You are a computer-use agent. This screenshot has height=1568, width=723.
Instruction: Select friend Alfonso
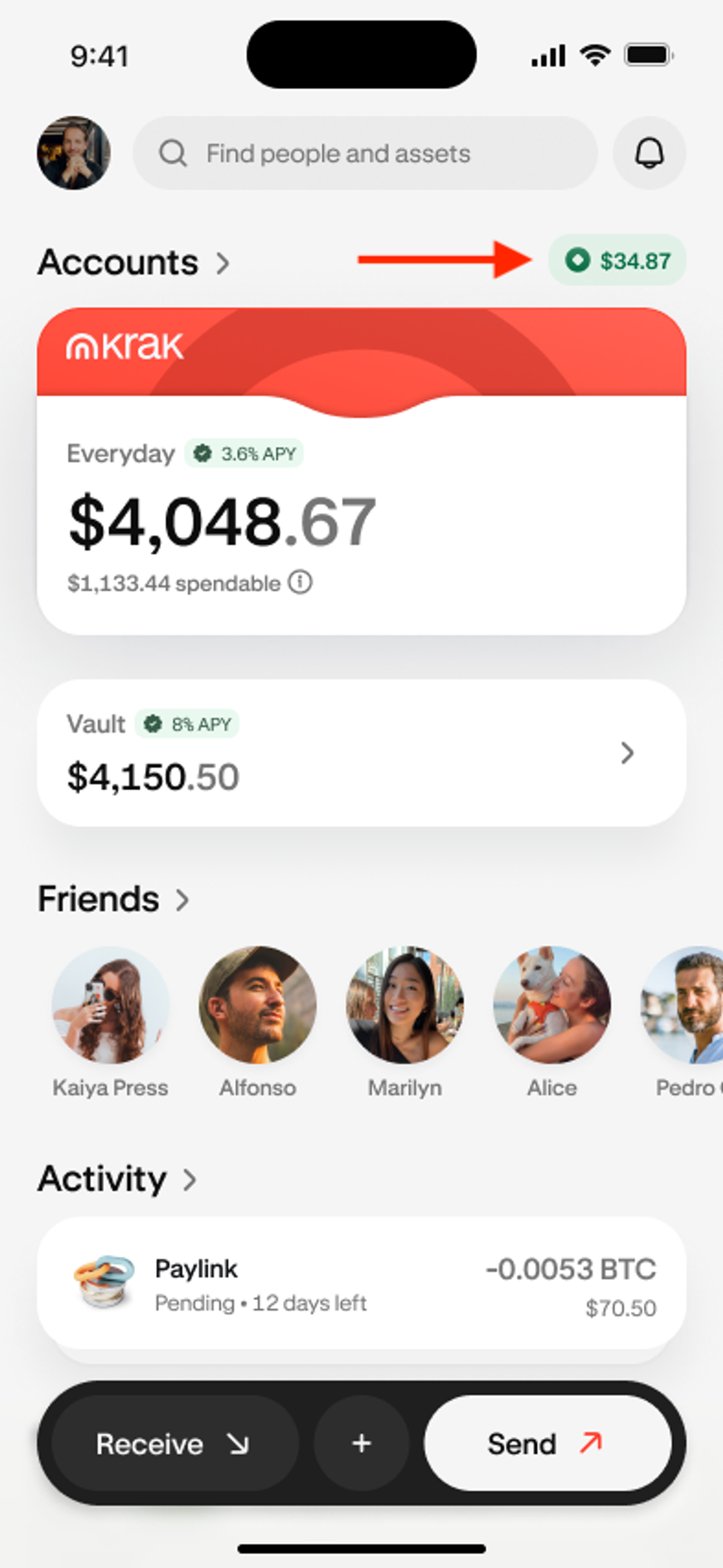(257, 1006)
